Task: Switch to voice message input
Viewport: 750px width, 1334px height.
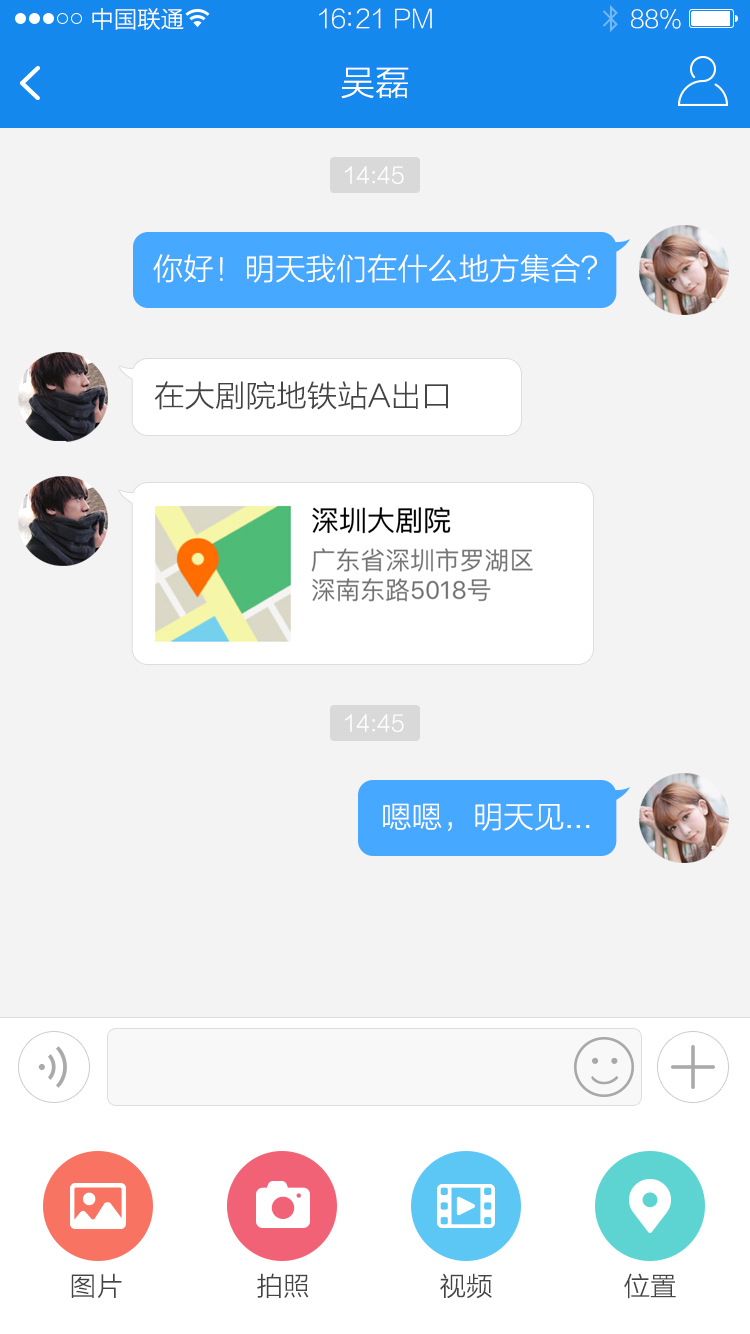Action: pyautogui.click(x=54, y=1067)
